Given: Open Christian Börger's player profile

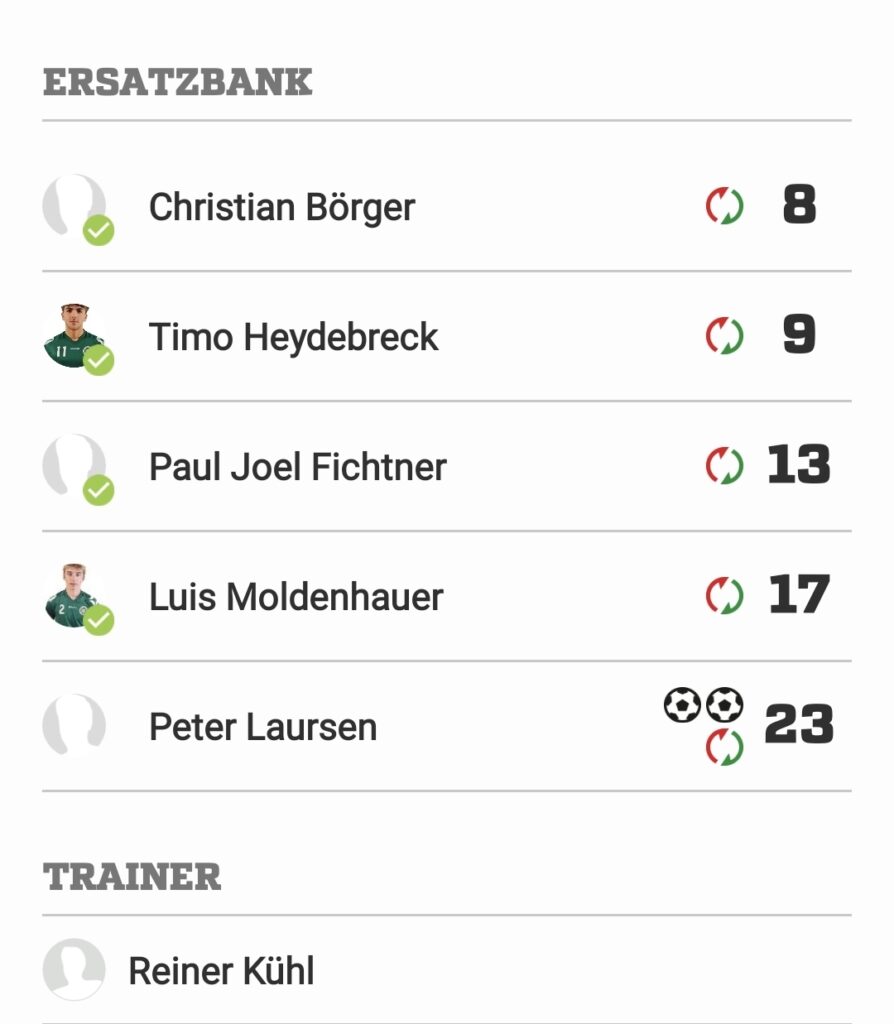Looking at the screenshot, I should coord(281,208).
